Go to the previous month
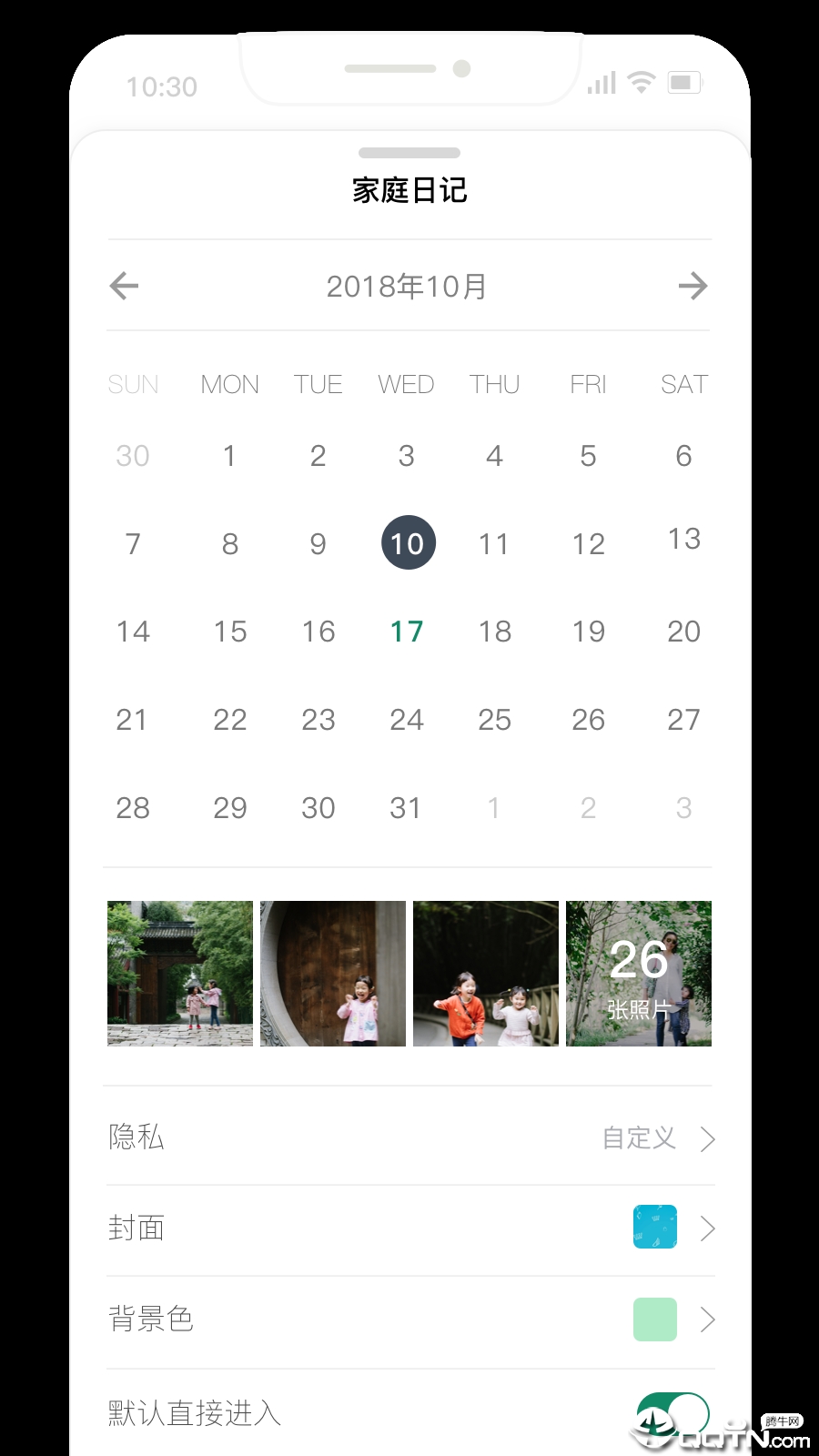This screenshot has height=1456, width=819. (x=124, y=286)
